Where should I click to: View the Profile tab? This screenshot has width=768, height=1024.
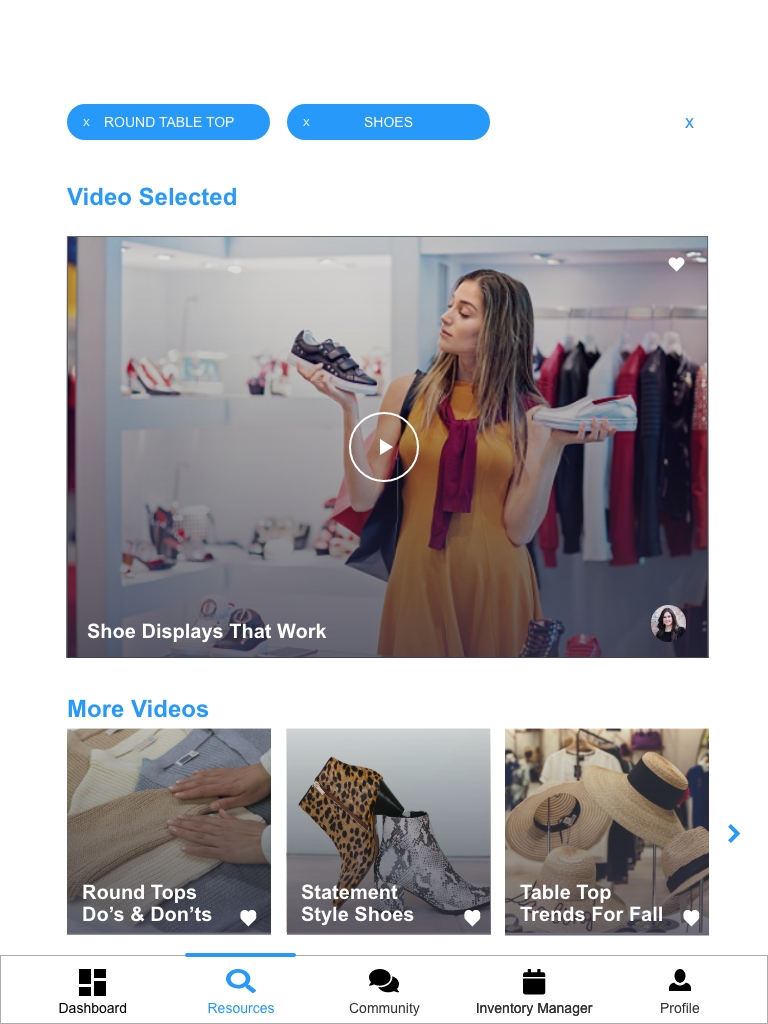(679, 990)
